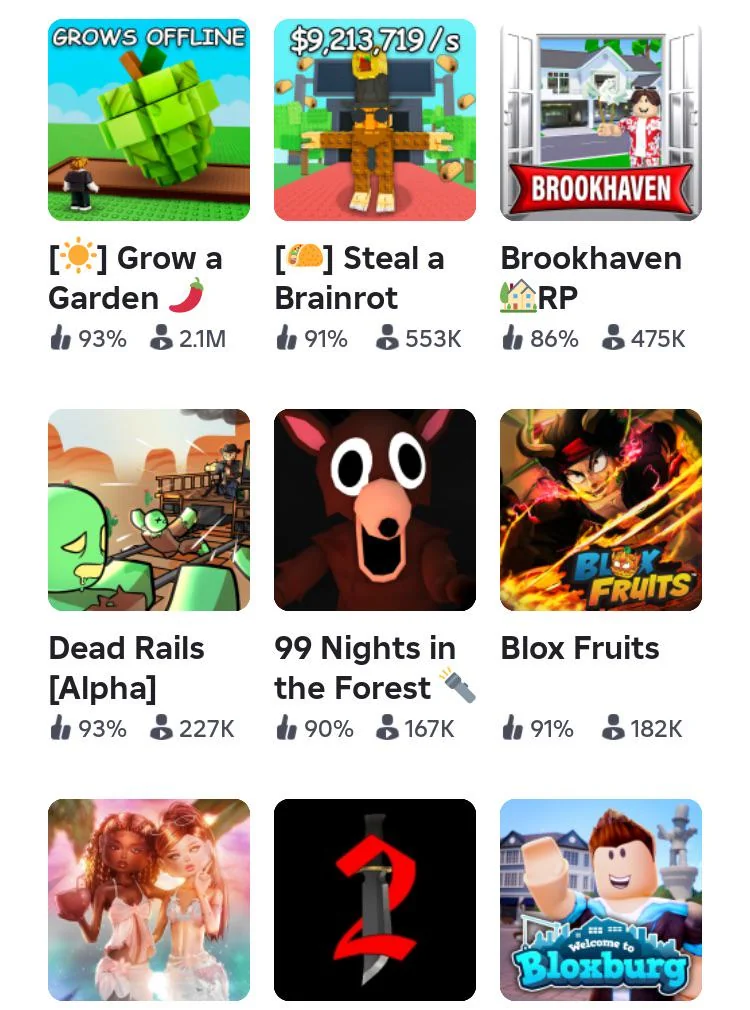Click the thumbs-up icon under Dead Rails

61,728
